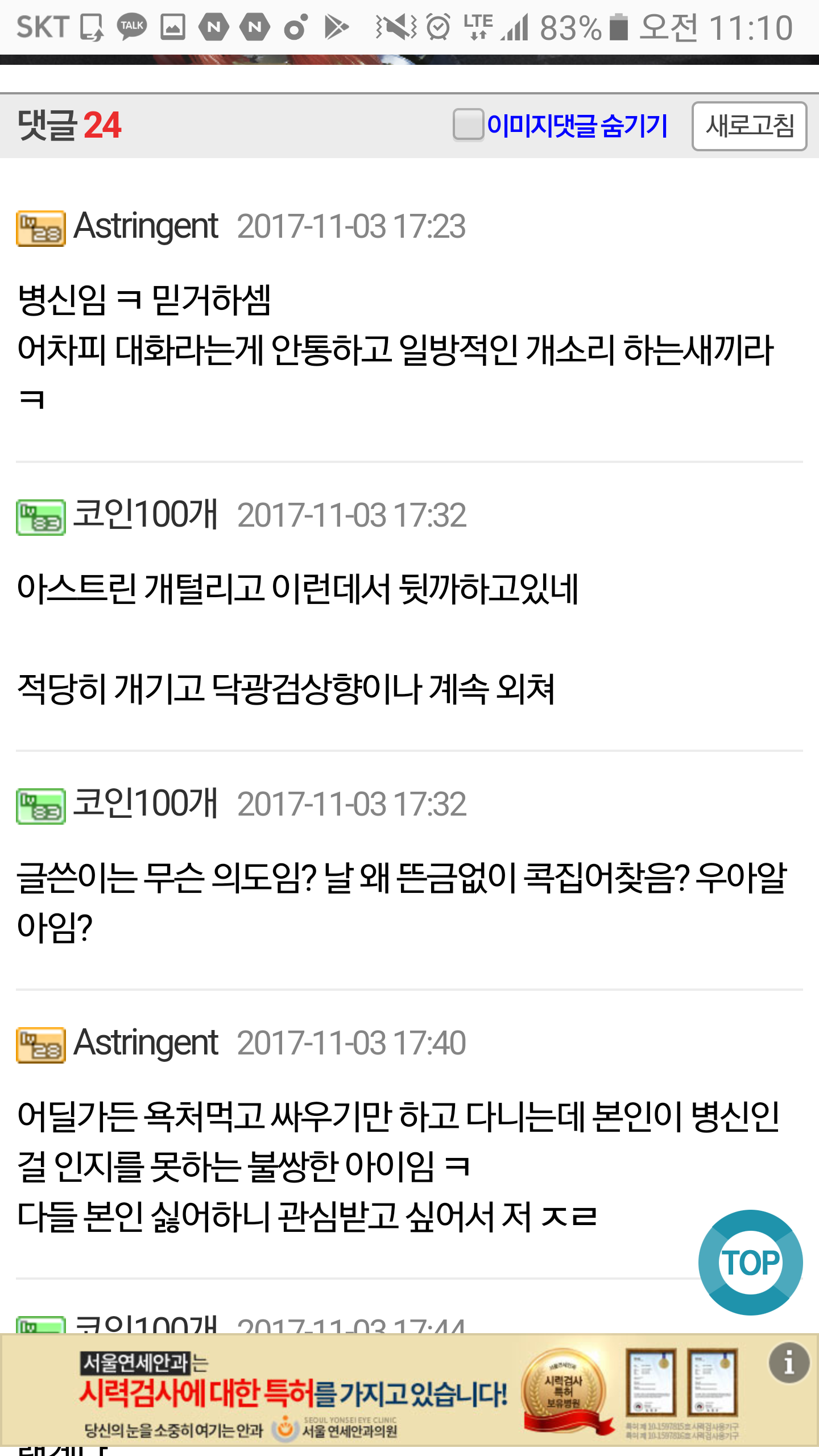Open Astringent's profile from the 17:23 comment
The width and height of the screenshot is (819, 1456).
click(146, 226)
